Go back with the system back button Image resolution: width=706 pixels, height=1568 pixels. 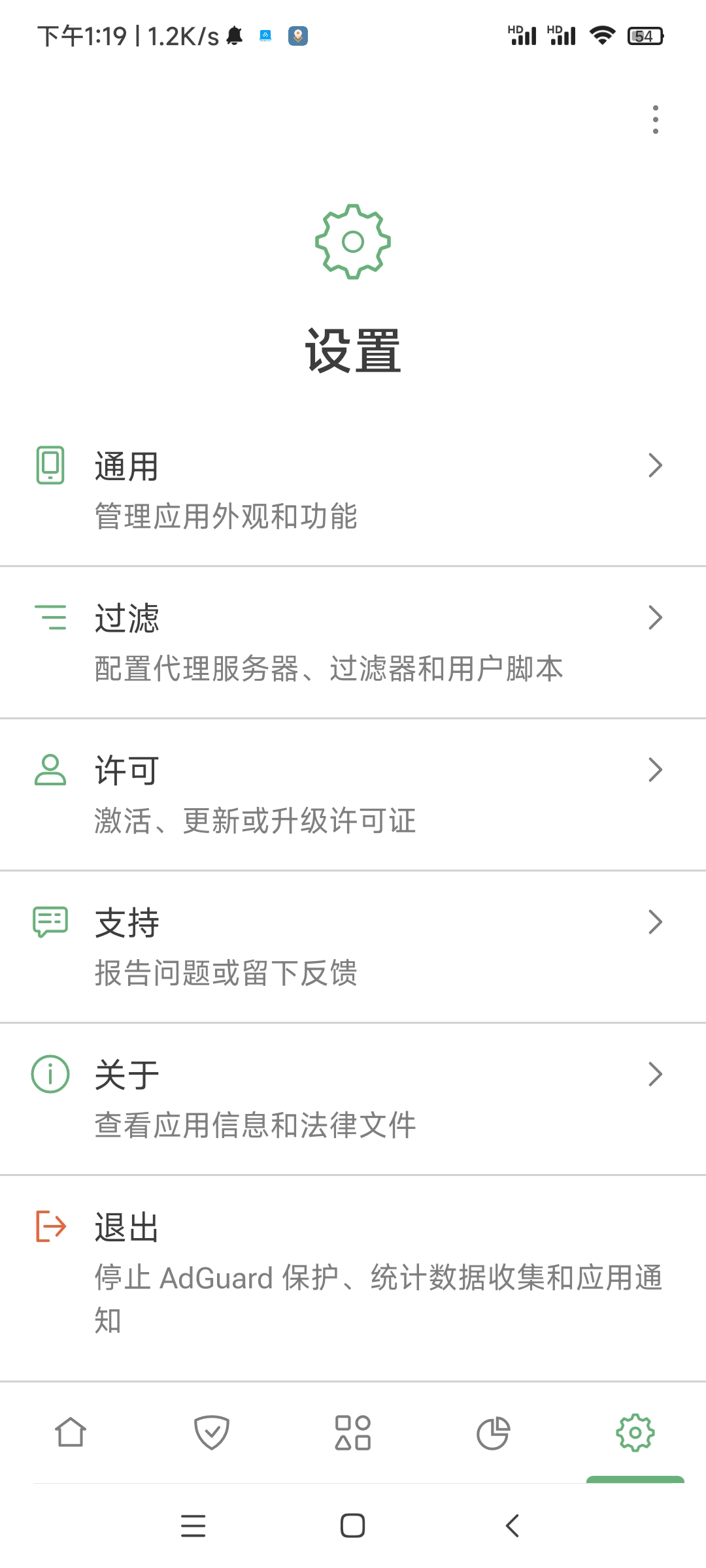tap(513, 1526)
